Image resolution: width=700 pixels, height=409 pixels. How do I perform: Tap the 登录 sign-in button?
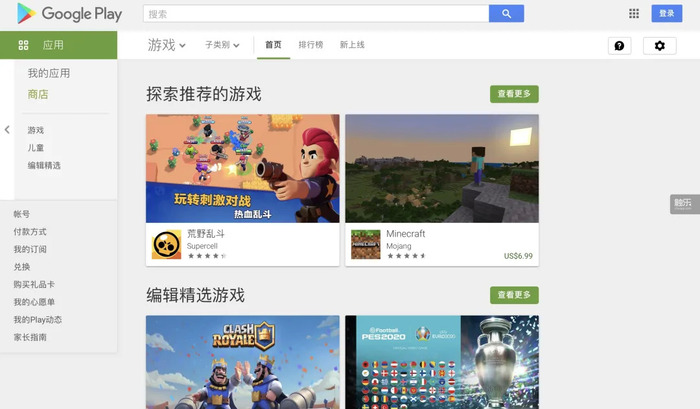pyautogui.click(x=667, y=14)
